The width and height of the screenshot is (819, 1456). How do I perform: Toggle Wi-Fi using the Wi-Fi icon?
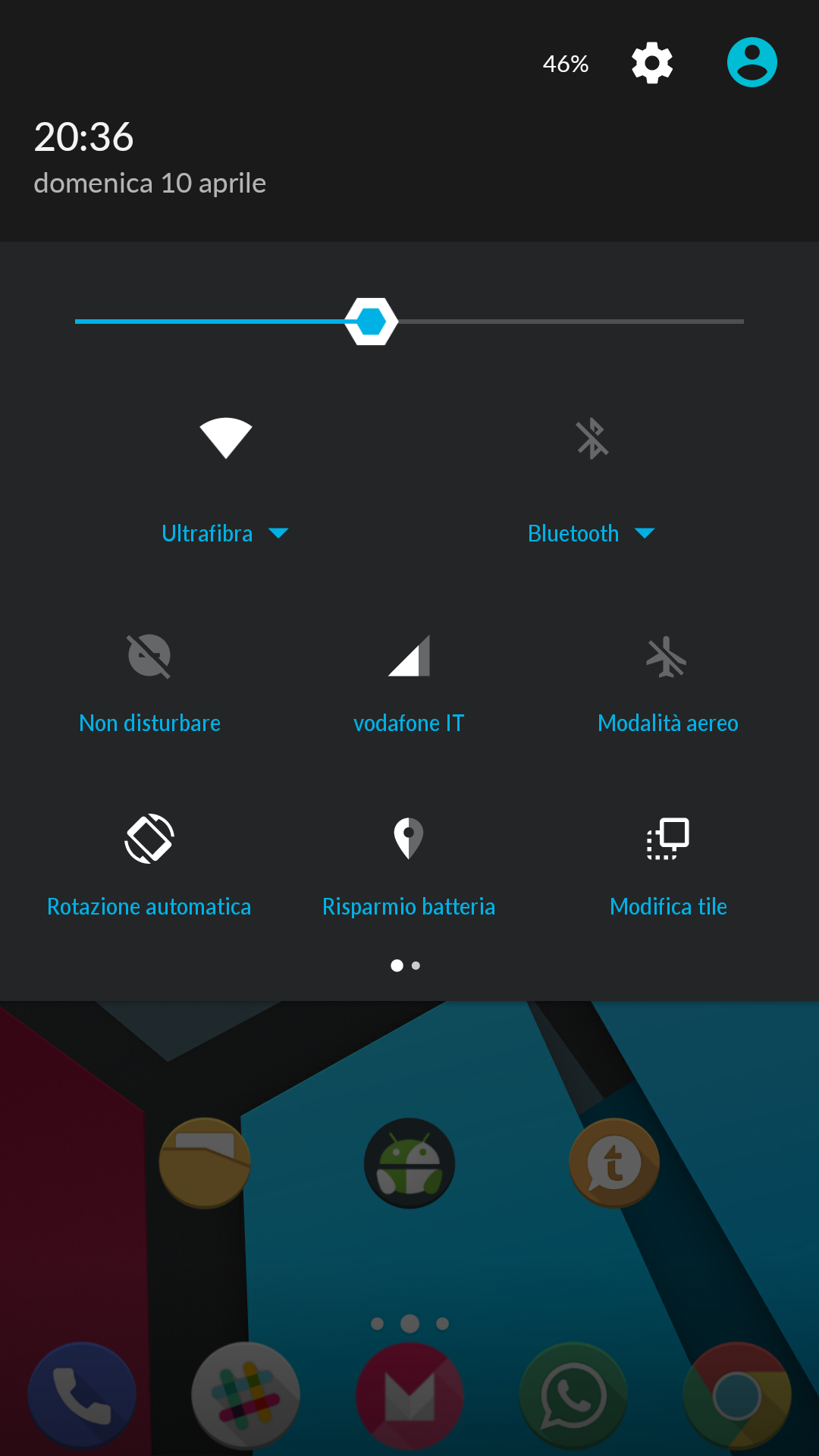pos(226,438)
